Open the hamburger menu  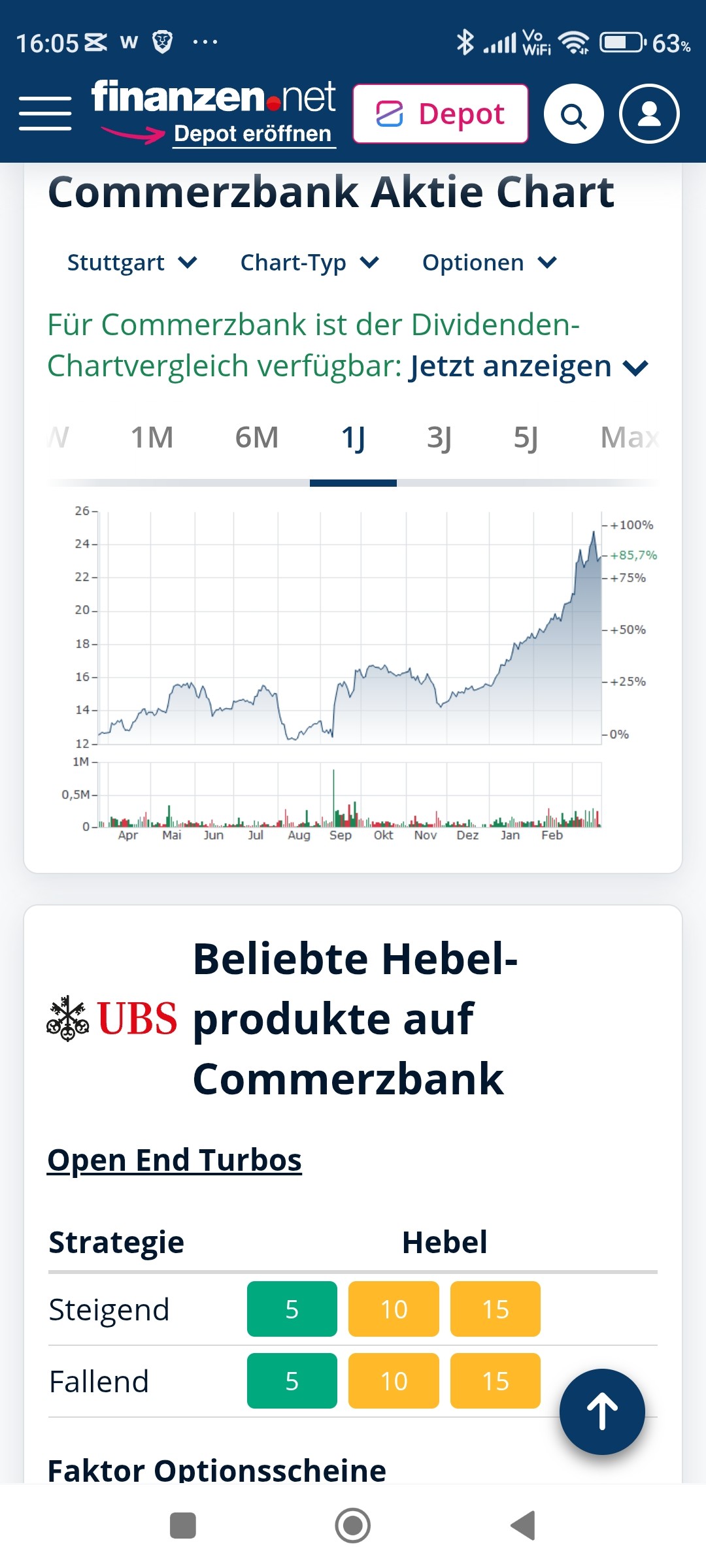[x=45, y=114]
